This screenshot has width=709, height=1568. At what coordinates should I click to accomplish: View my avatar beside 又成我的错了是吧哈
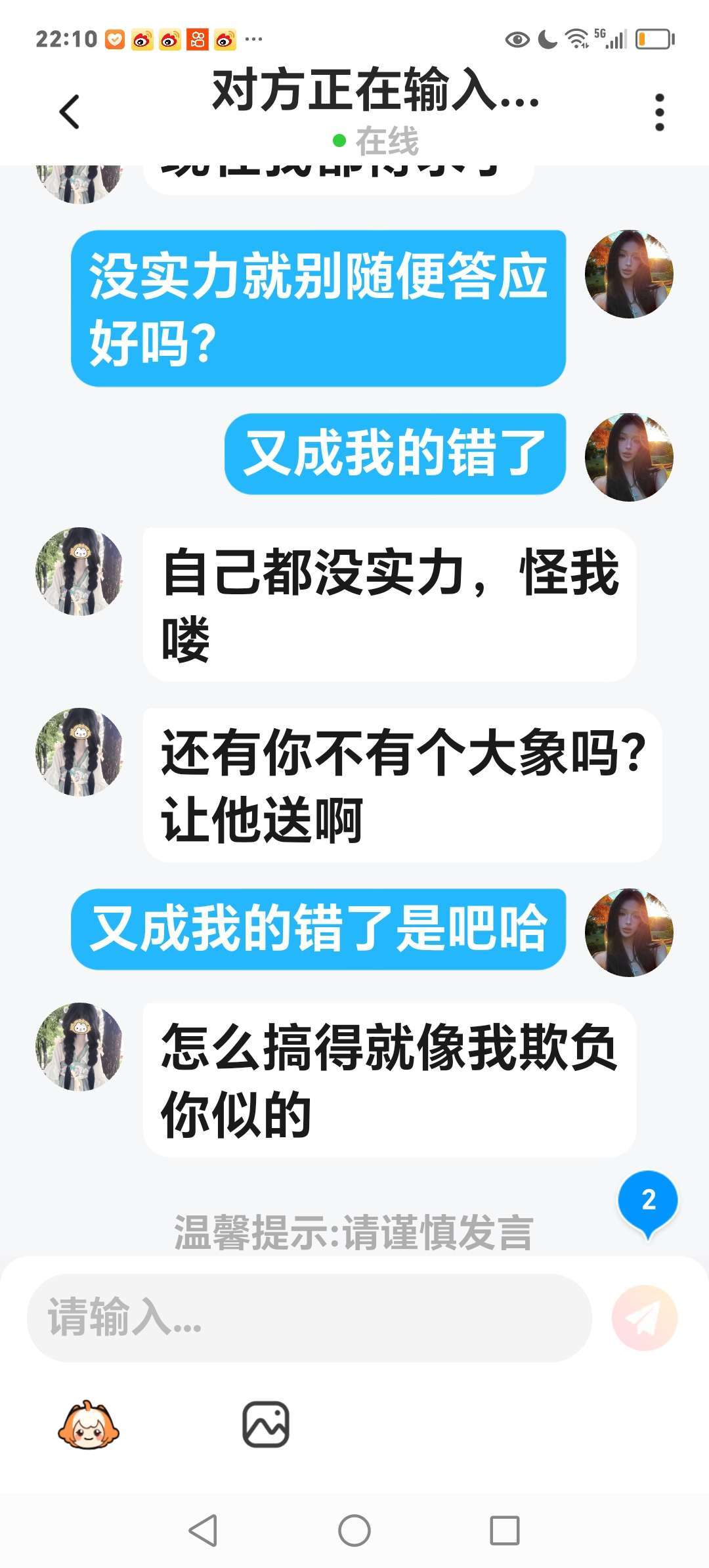(x=629, y=932)
